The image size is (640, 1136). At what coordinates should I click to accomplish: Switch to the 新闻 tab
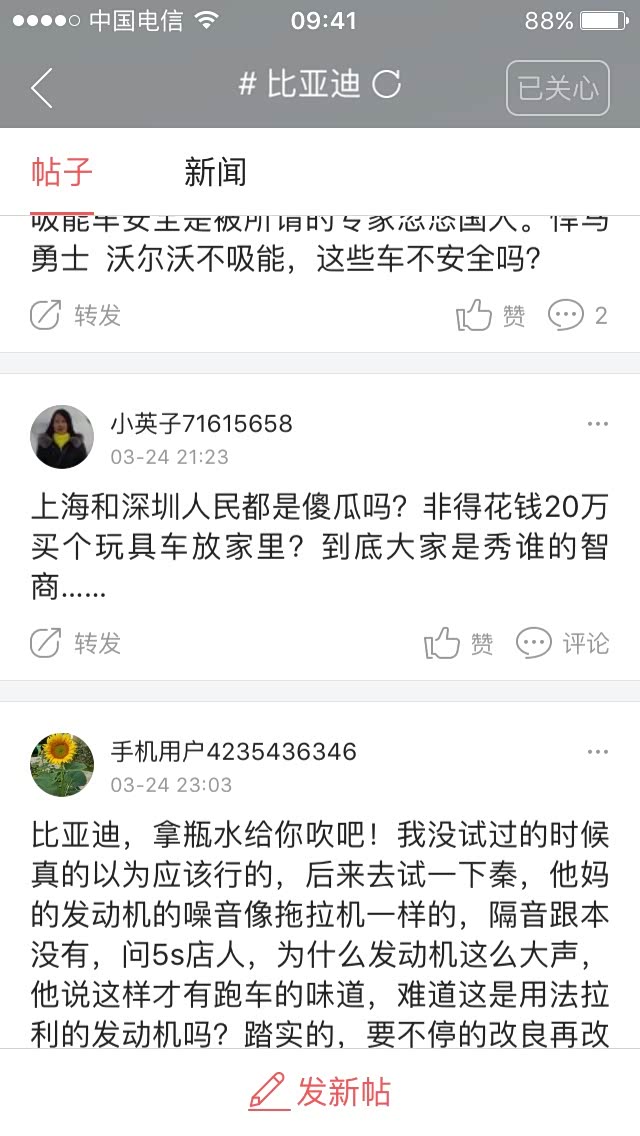coord(215,172)
